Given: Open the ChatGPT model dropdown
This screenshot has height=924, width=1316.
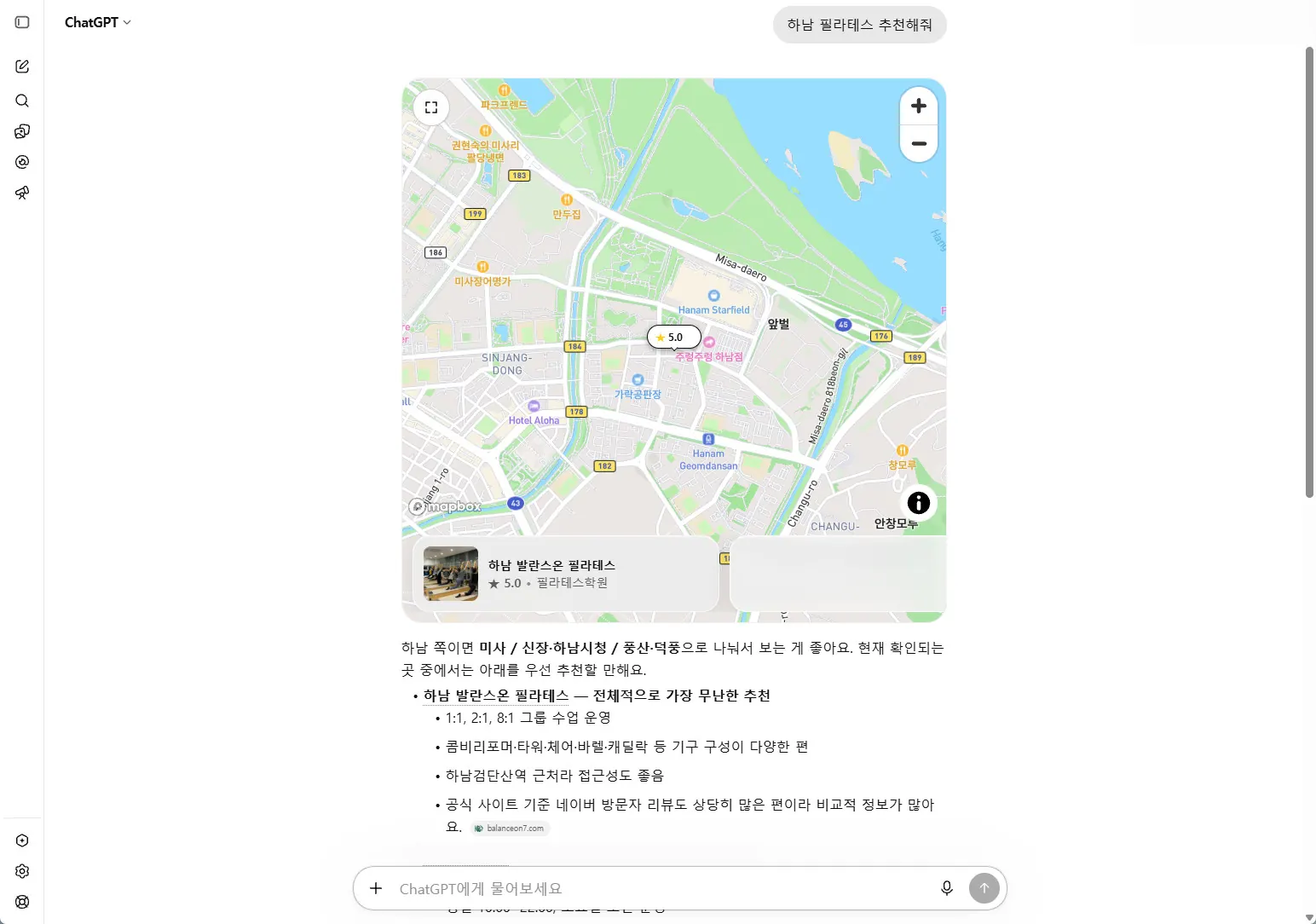Looking at the screenshot, I should [97, 22].
